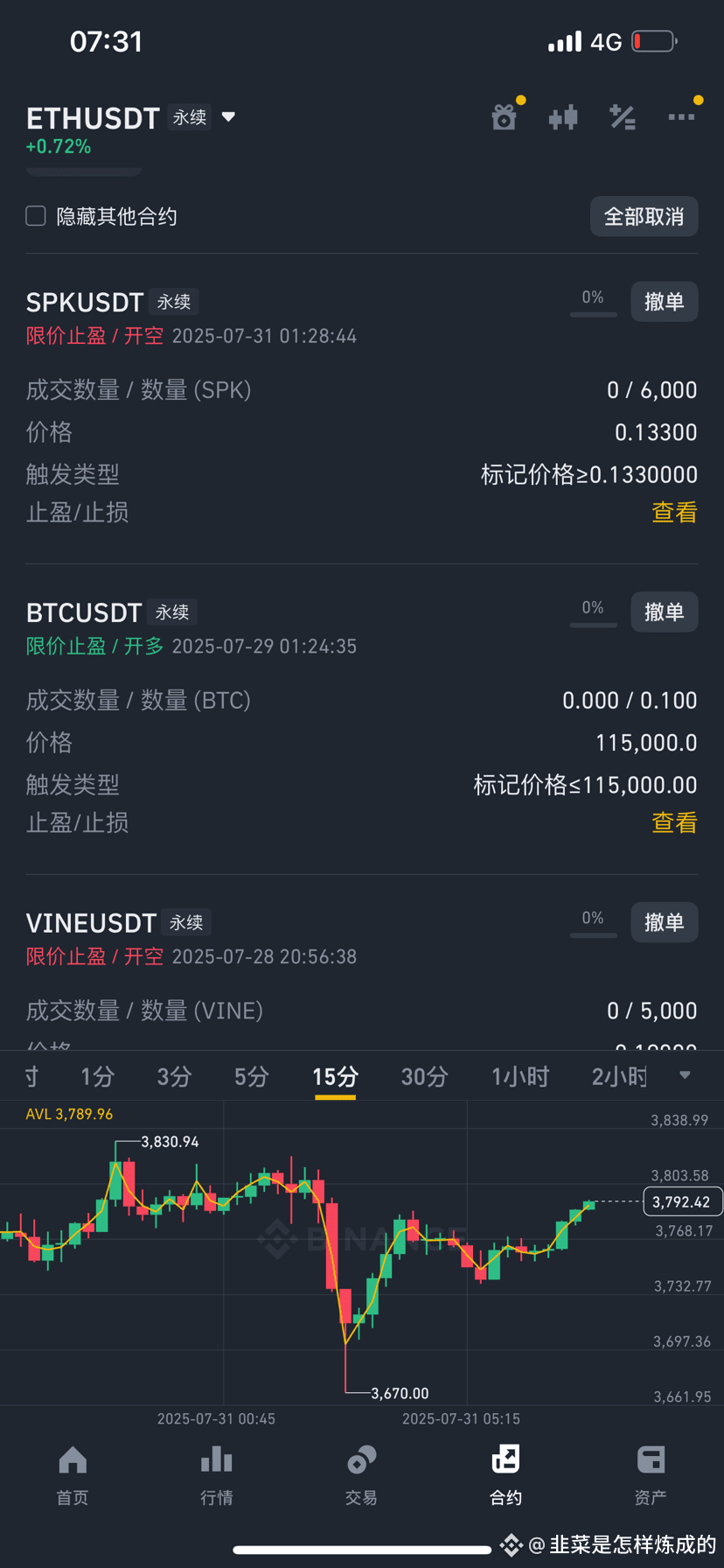Open the percentage calculator icon
The width and height of the screenshot is (724, 1568).
[623, 117]
